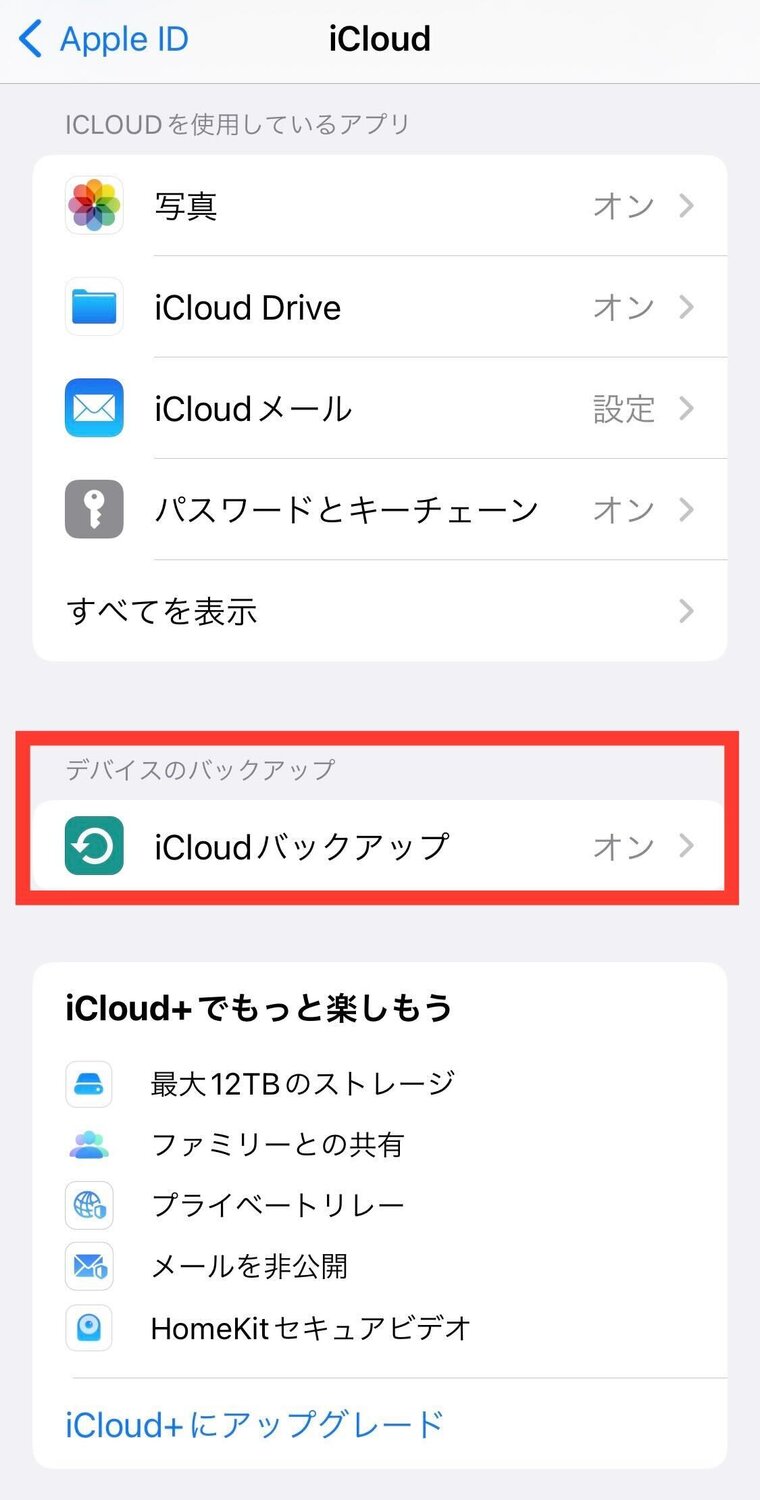This screenshot has width=760, height=1500.
Task: Tap 設定 next to iCloudメール
Action: click(624, 408)
